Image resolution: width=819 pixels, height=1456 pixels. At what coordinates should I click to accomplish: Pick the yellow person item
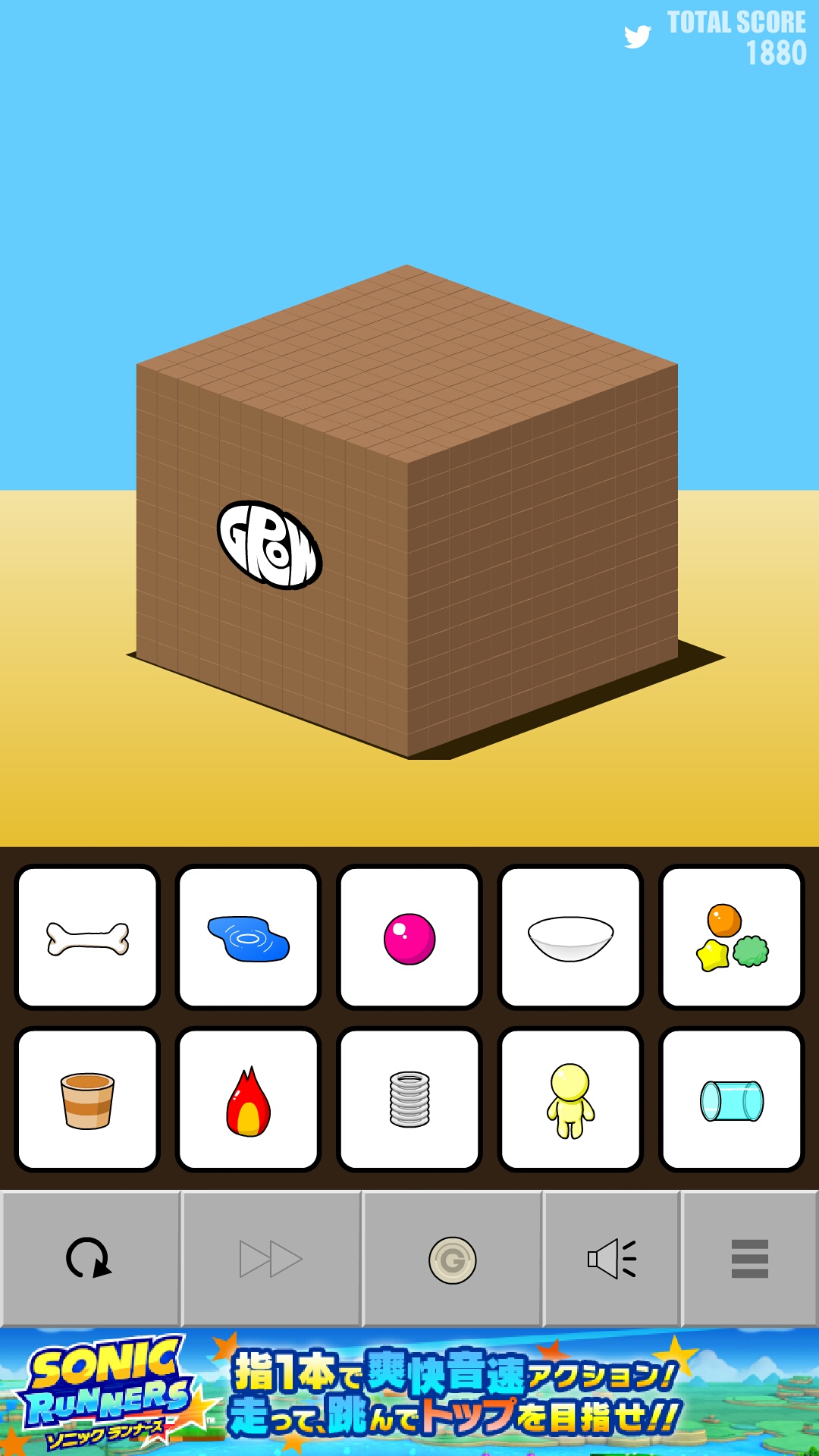pyautogui.click(x=570, y=1100)
